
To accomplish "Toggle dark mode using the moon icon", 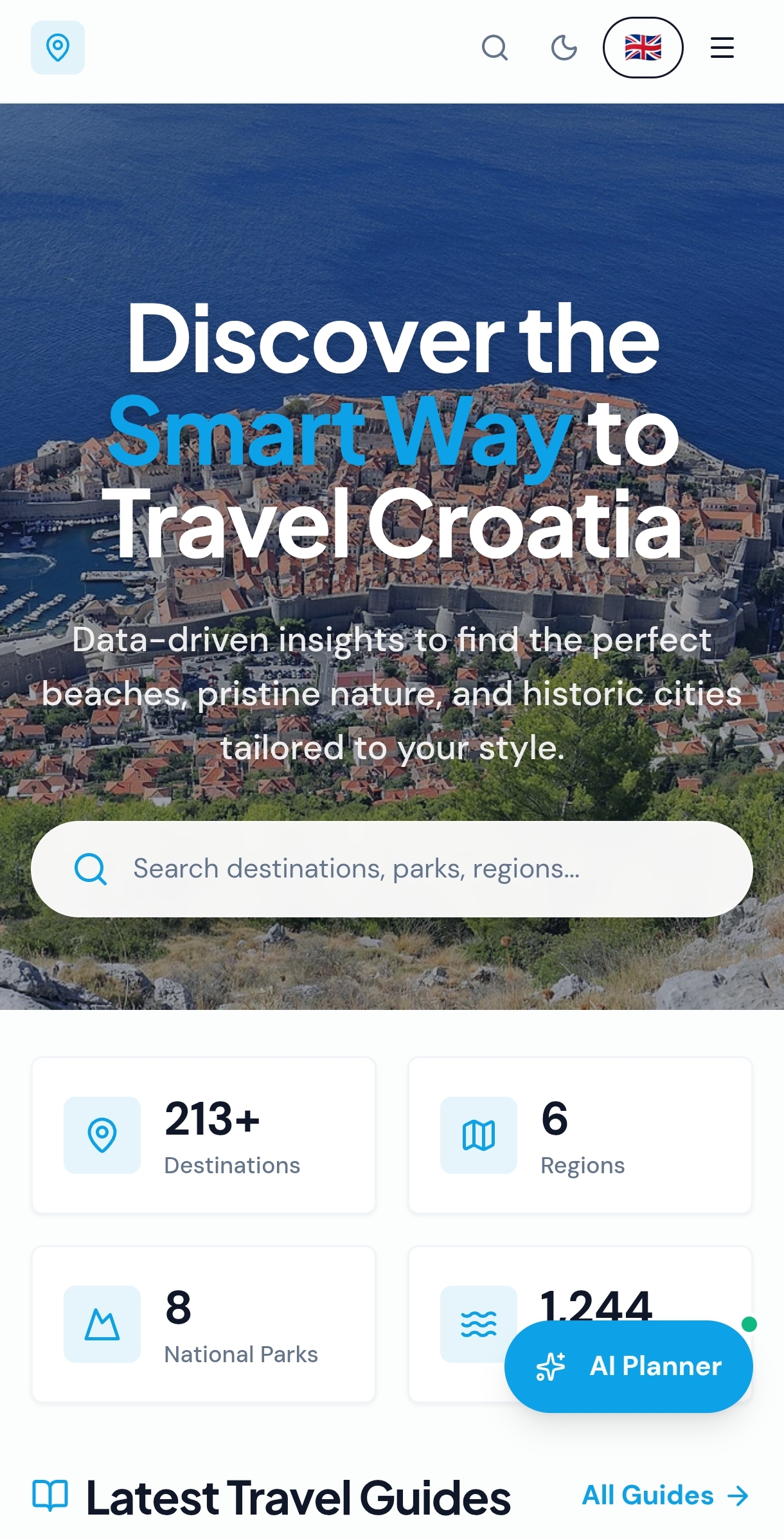I will [x=564, y=48].
